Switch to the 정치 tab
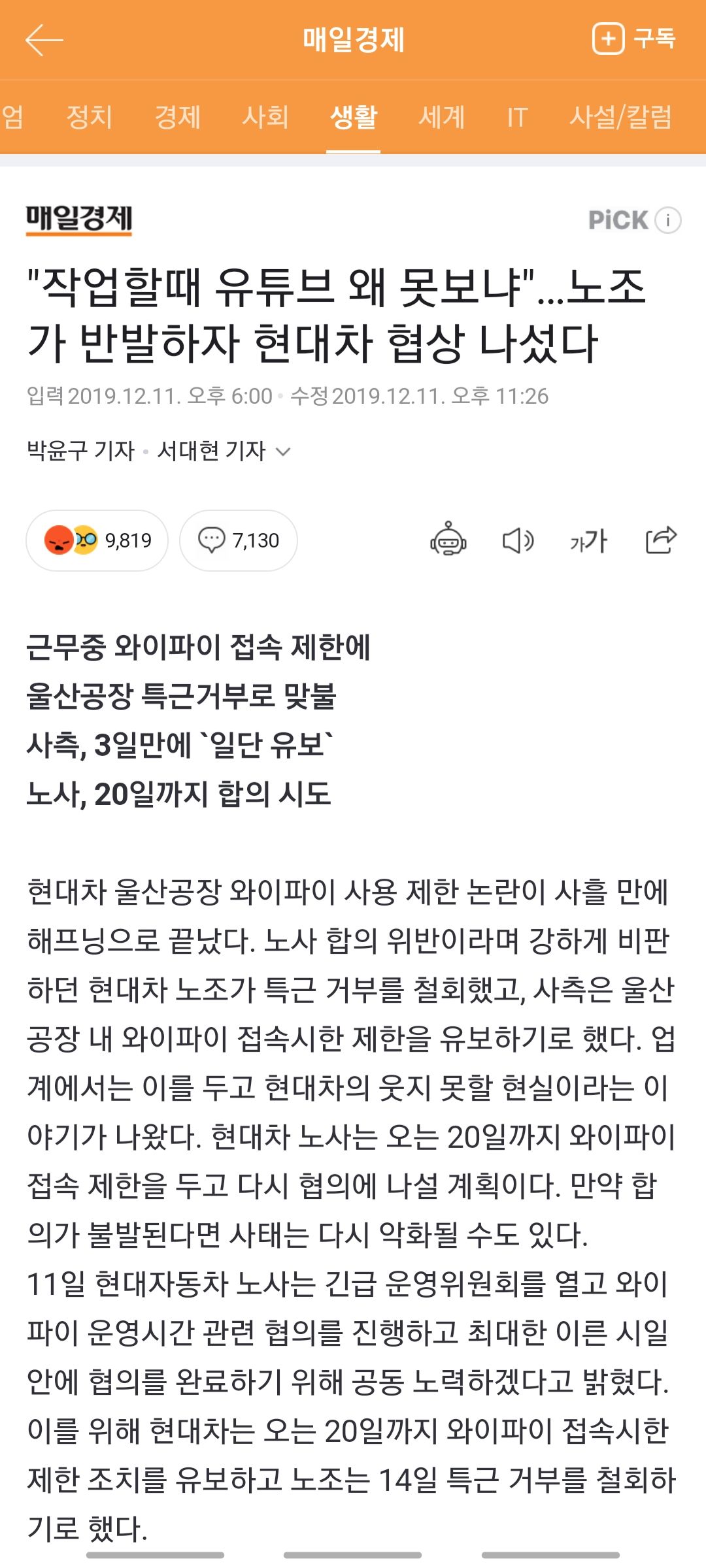 [x=90, y=118]
